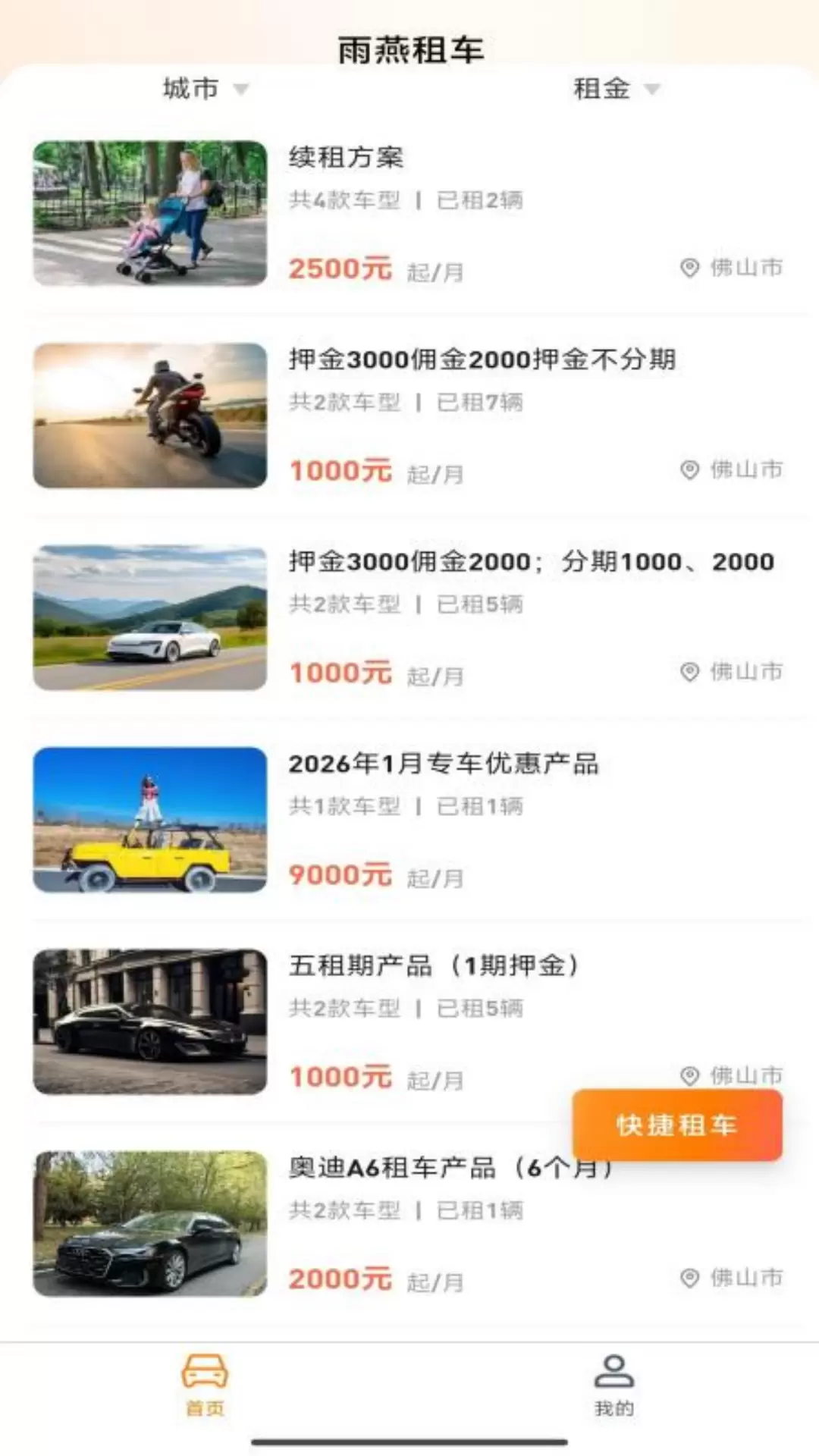Open the 押金3000佣金2000押金不分期 listing

click(409, 416)
